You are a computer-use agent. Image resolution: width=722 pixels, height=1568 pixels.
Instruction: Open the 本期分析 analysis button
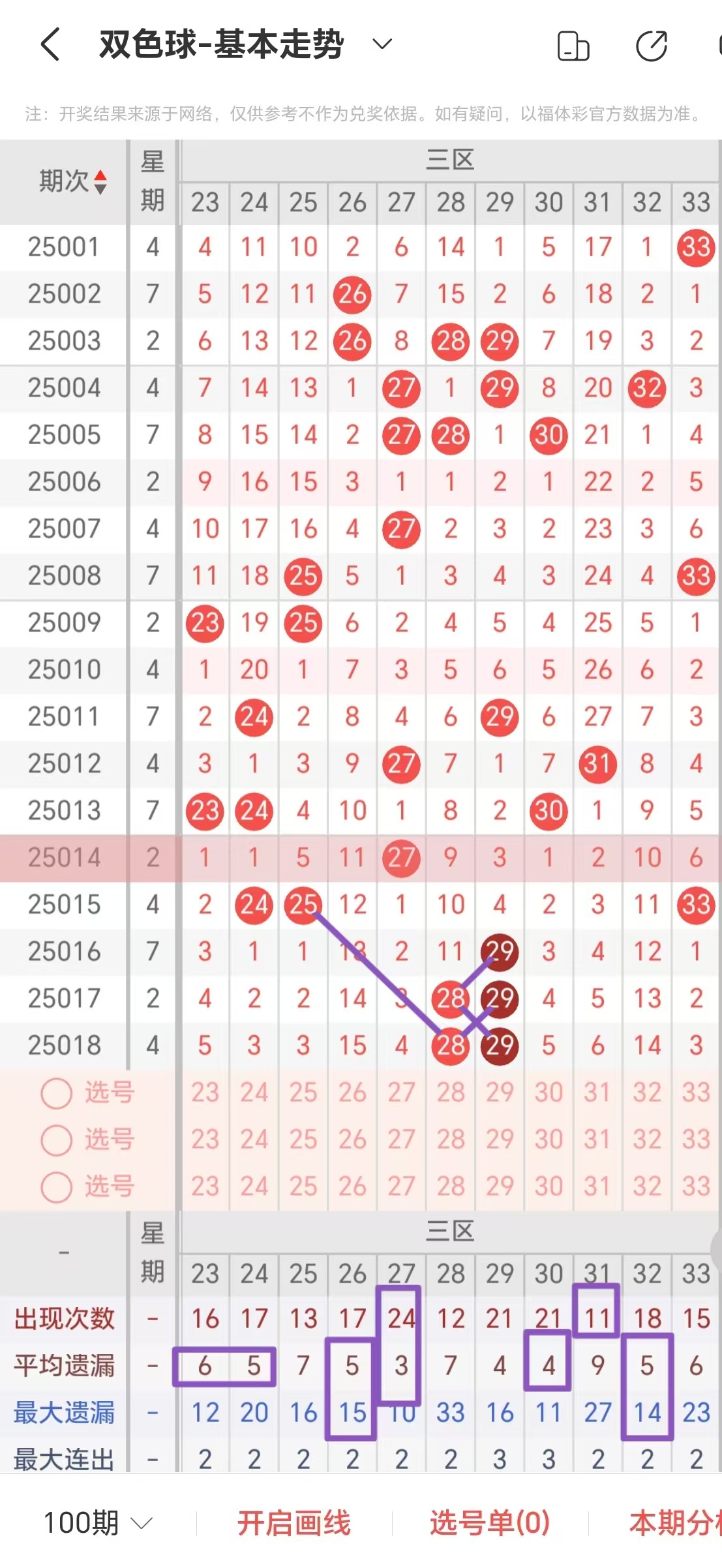(x=675, y=1523)
